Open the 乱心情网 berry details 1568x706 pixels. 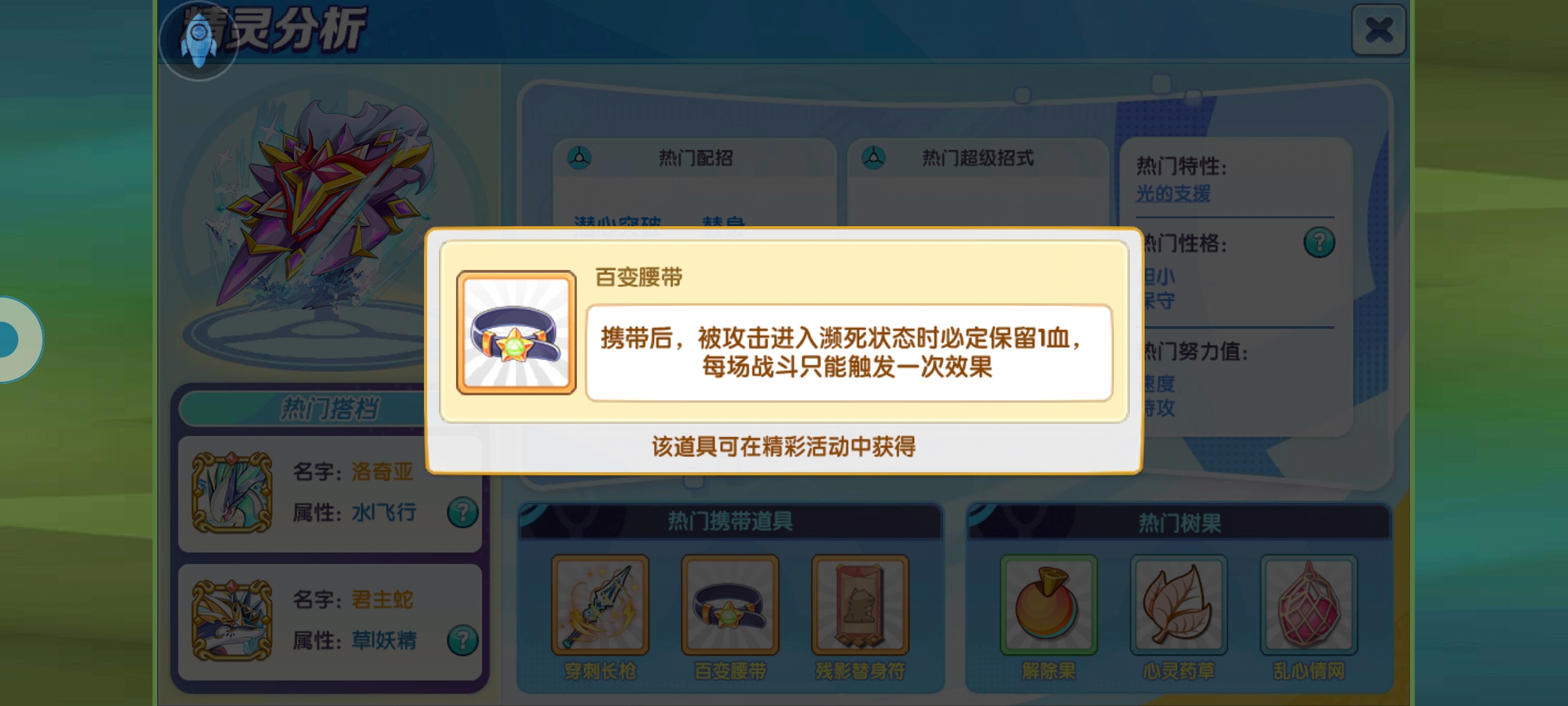tap(1308, 605)
